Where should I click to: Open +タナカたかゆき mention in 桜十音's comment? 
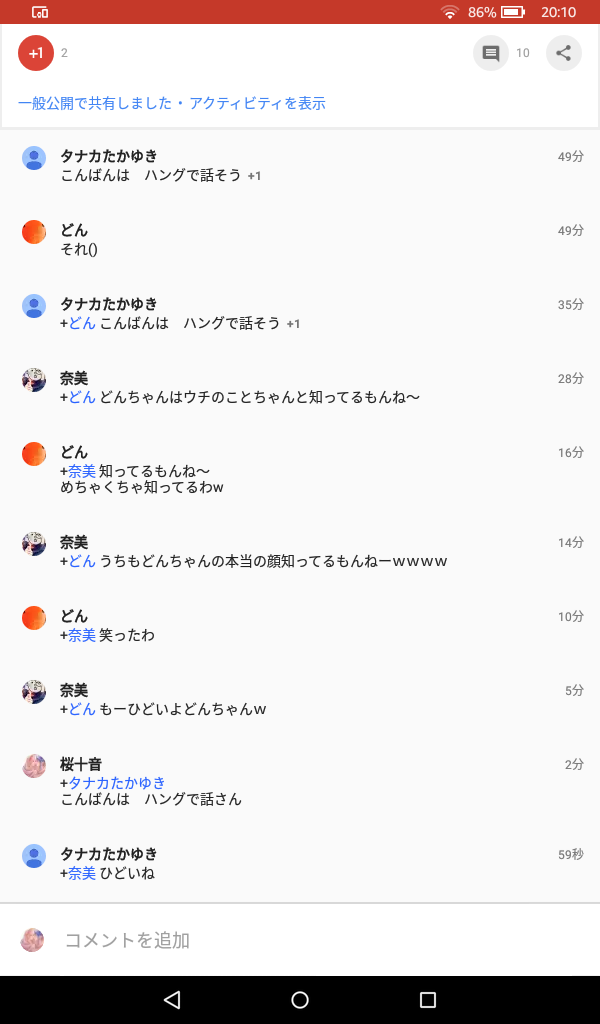pos(113,783)
